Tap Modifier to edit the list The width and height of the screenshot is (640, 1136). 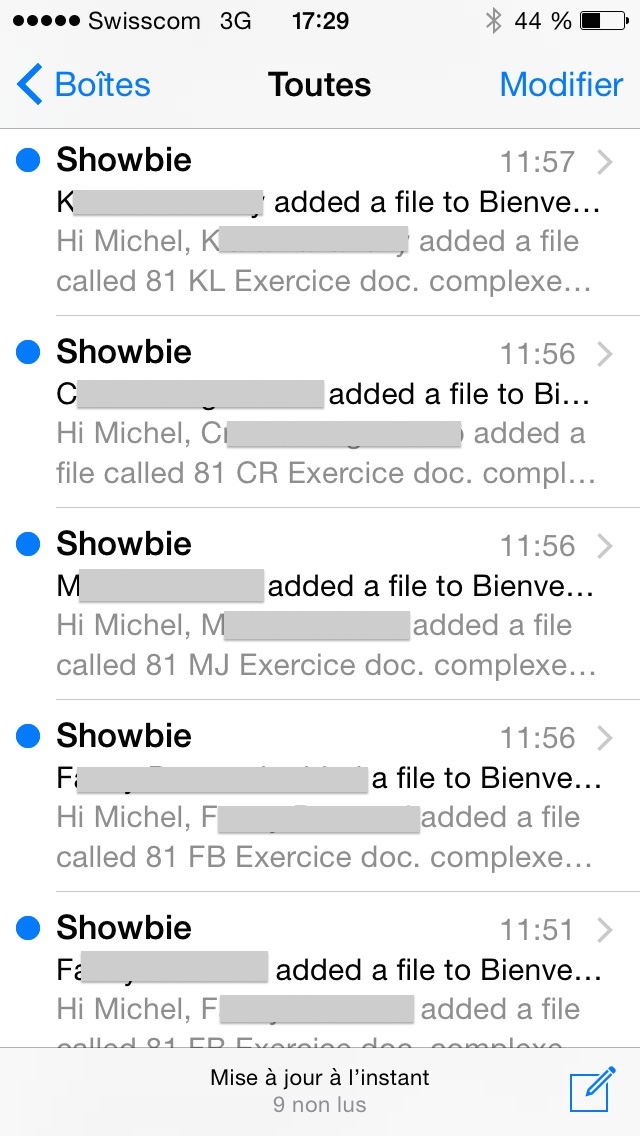561,85
